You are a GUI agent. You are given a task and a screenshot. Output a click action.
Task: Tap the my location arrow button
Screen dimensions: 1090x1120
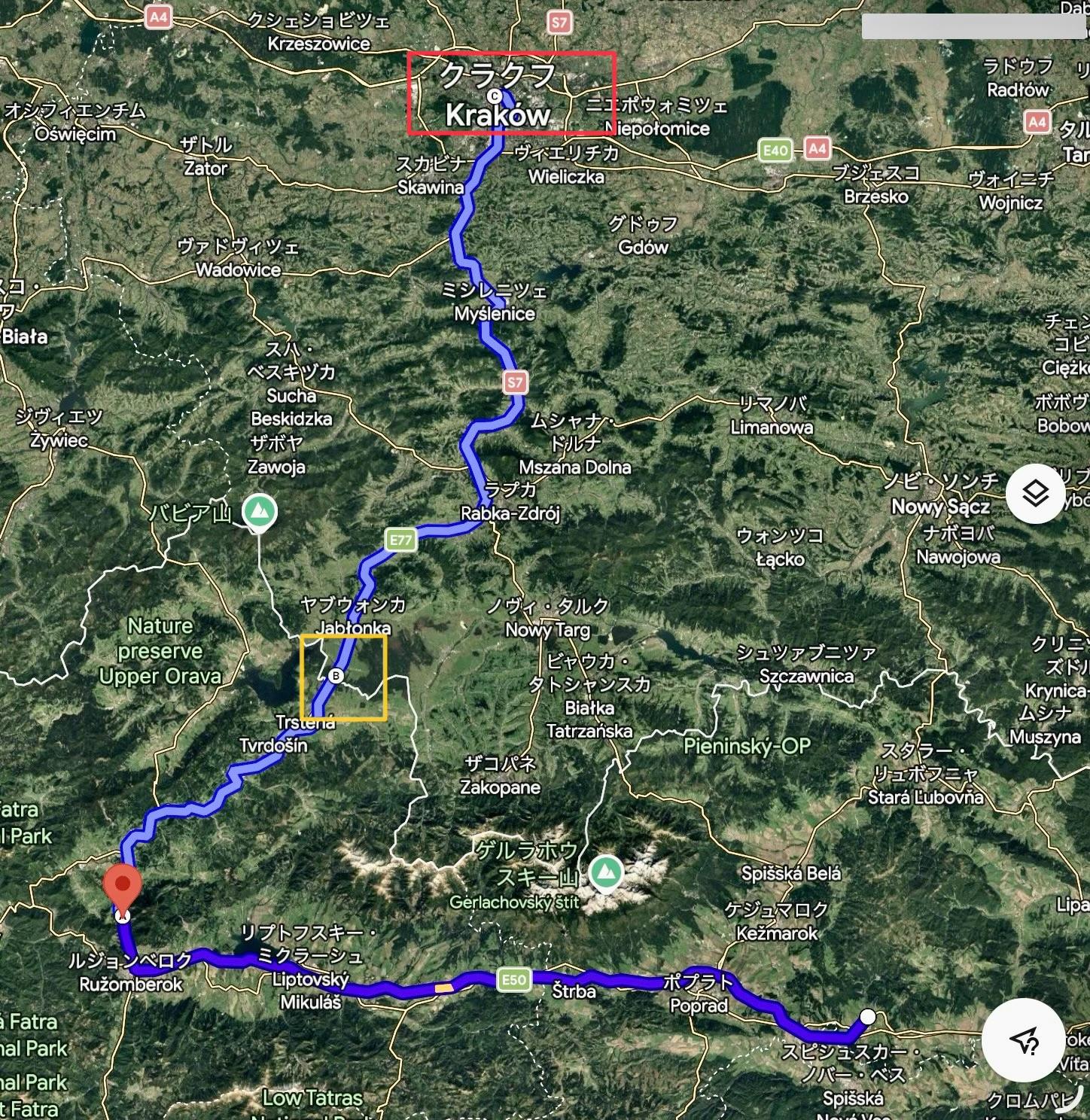(1024, 1041)
